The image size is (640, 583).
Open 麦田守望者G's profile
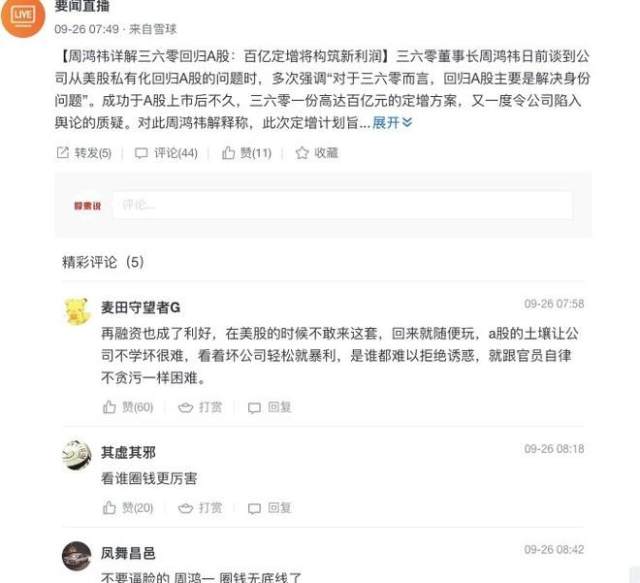[140, 307]
